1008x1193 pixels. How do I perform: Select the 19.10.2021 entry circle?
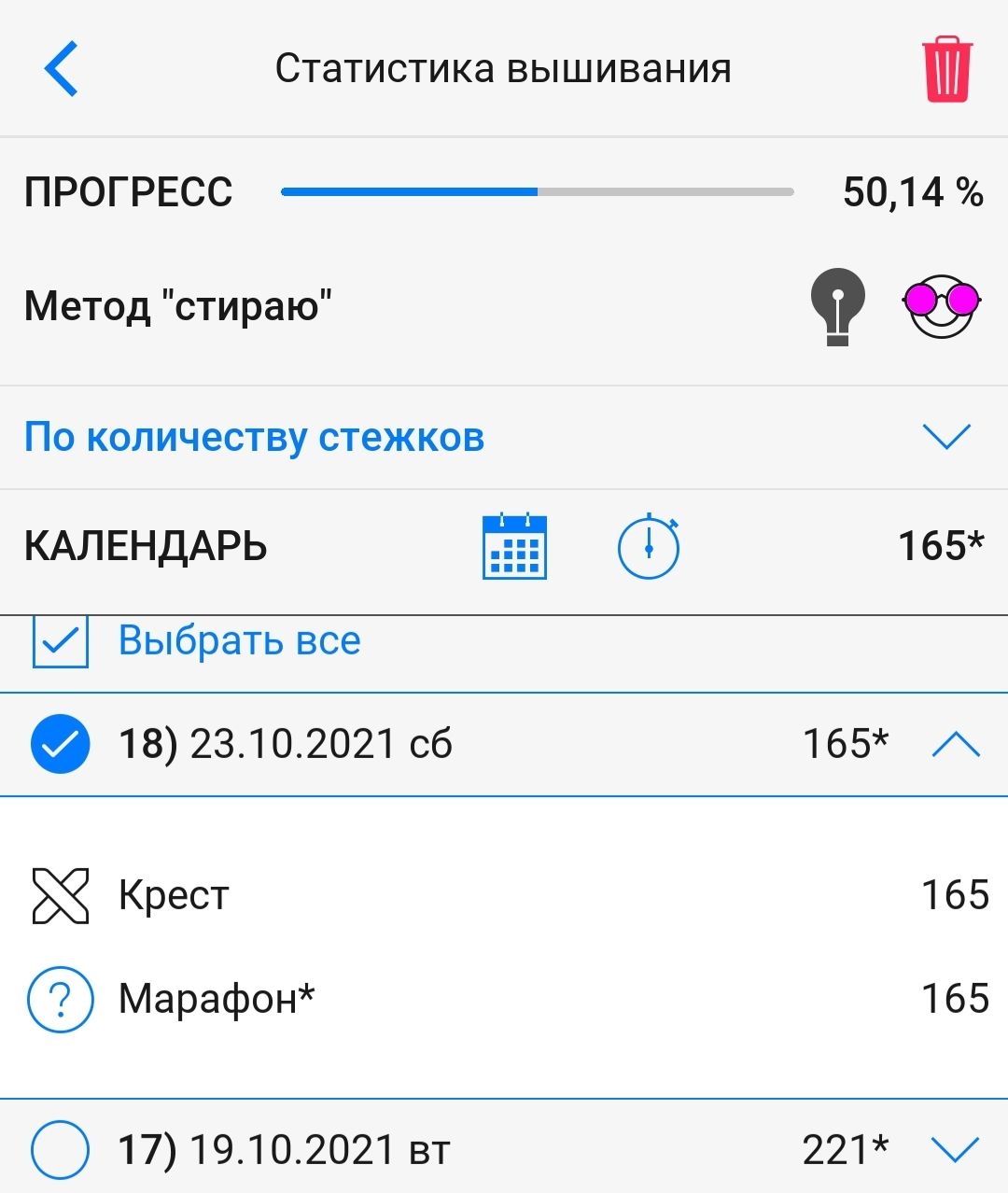(x=61, y=1150)
